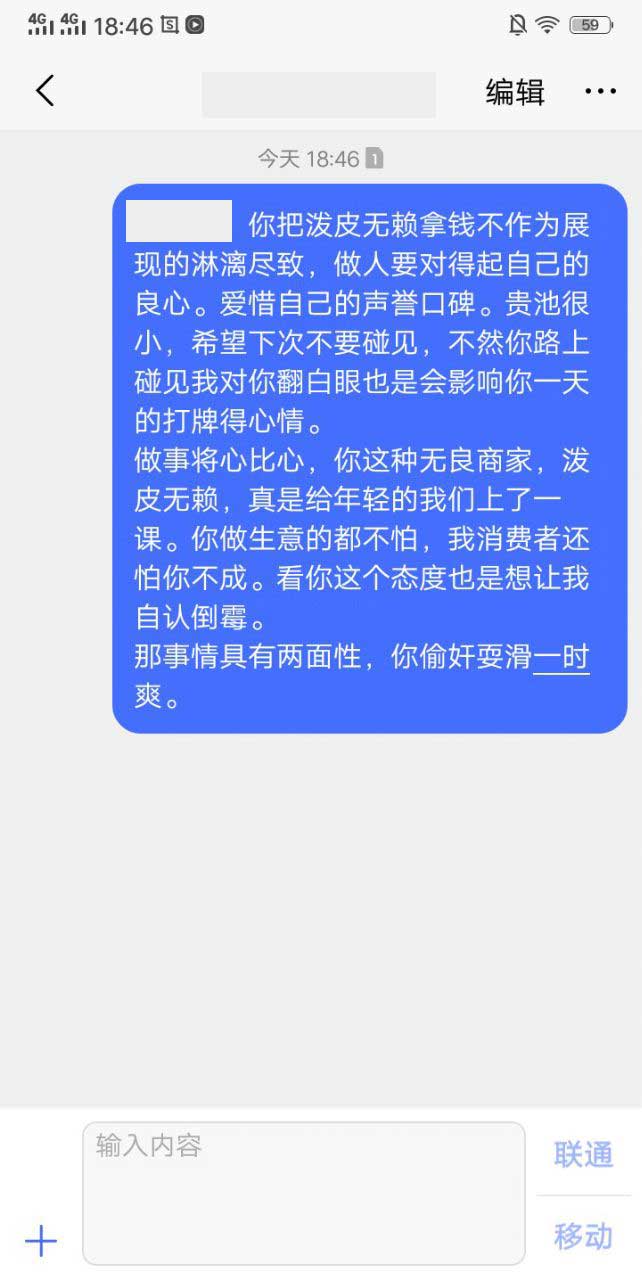Send the message via 联通 SIM
This screenshot has width=642, height=1280.
(583, 1155)
